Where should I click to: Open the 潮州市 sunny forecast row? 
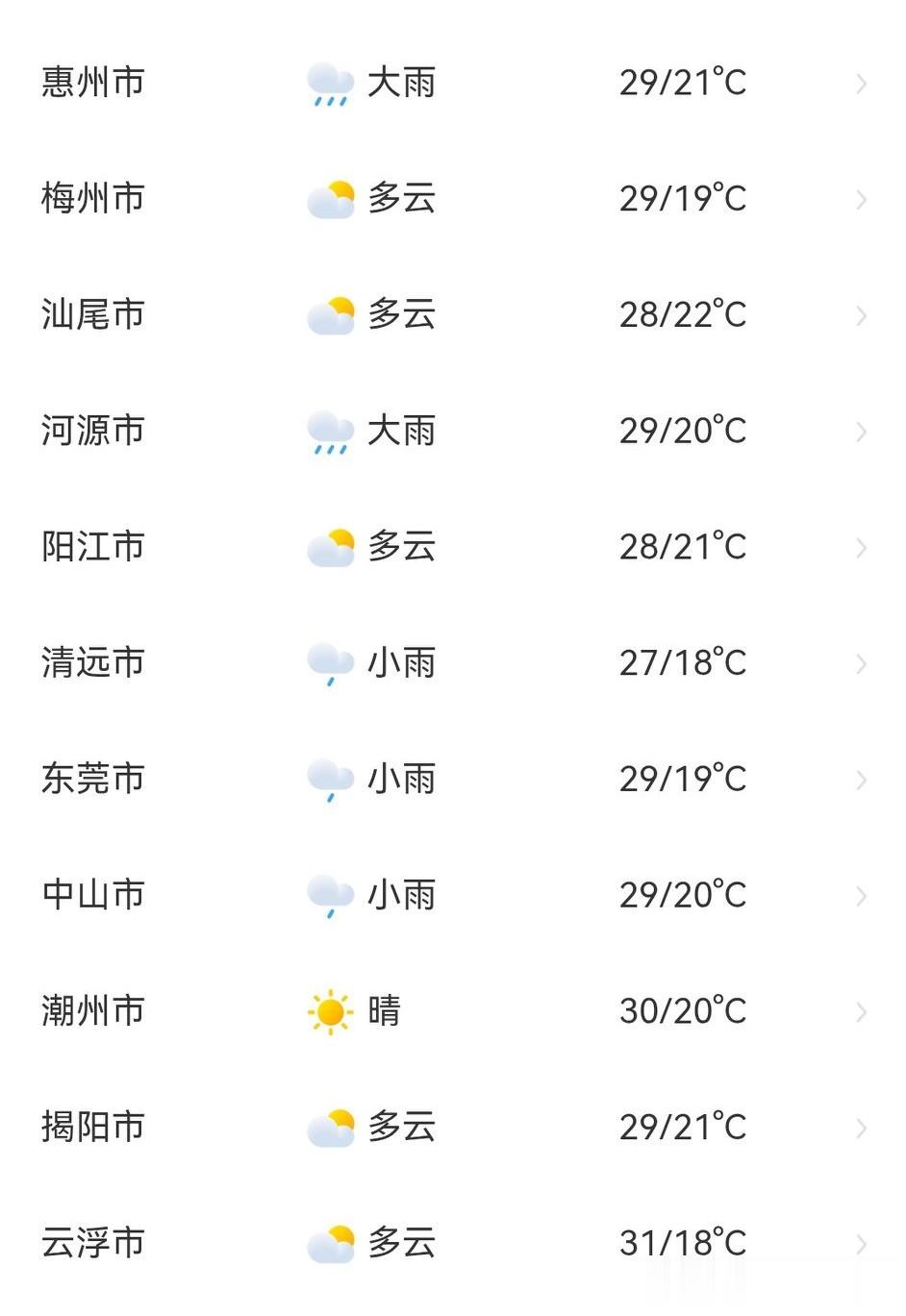[453, 1011]
